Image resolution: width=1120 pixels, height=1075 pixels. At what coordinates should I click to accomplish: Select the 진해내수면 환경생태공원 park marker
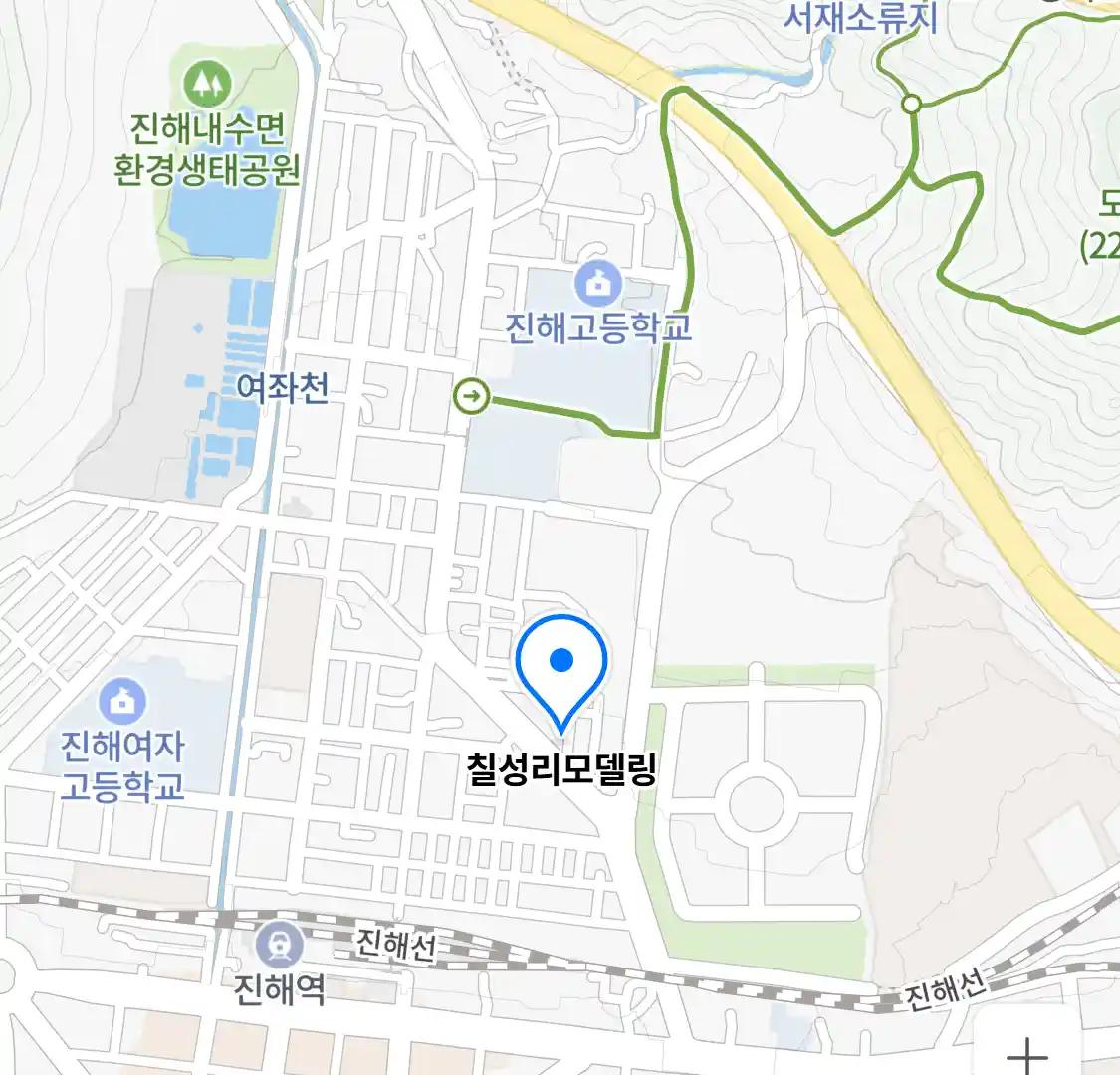[208, 84]
